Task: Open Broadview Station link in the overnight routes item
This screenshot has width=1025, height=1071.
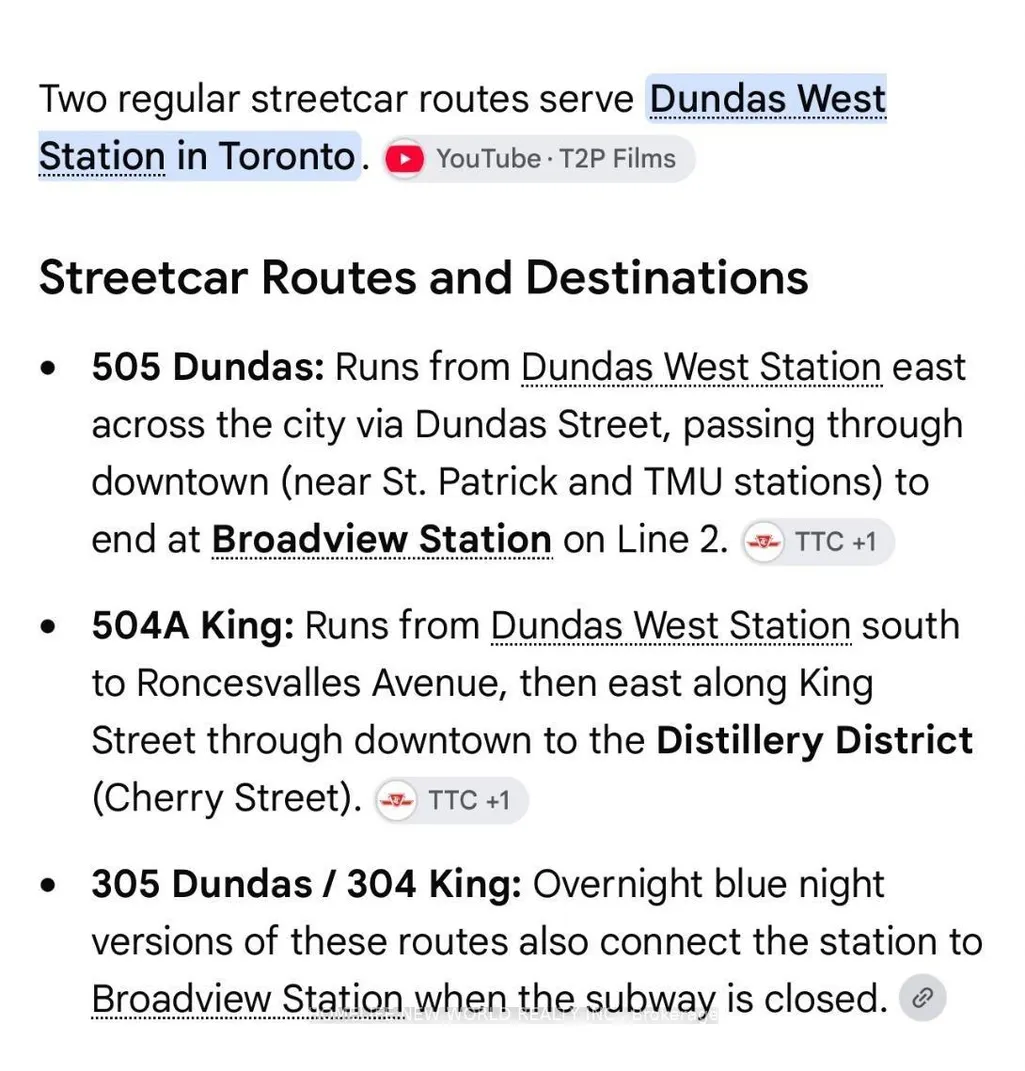Action: (x=247, y=999)
